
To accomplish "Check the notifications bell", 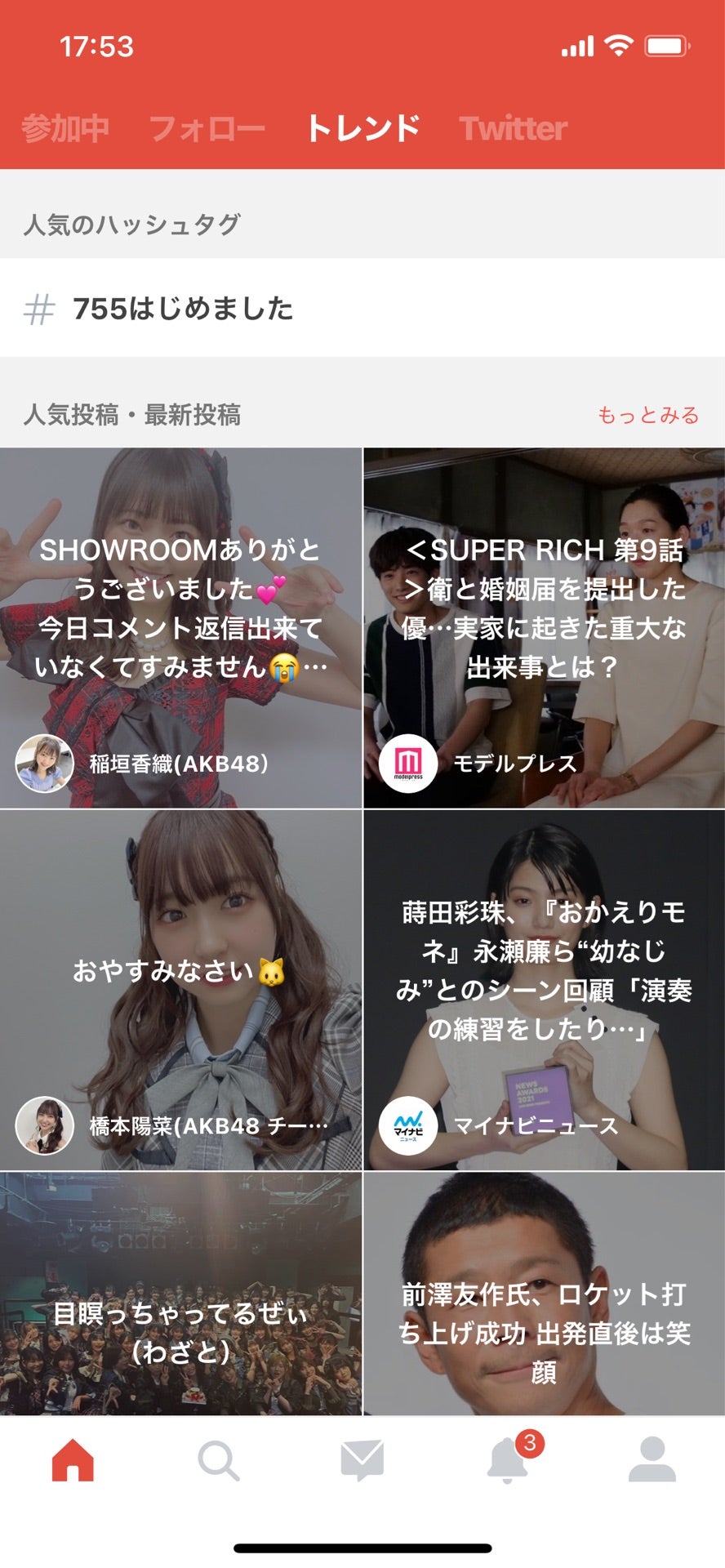I will 508,1460.
